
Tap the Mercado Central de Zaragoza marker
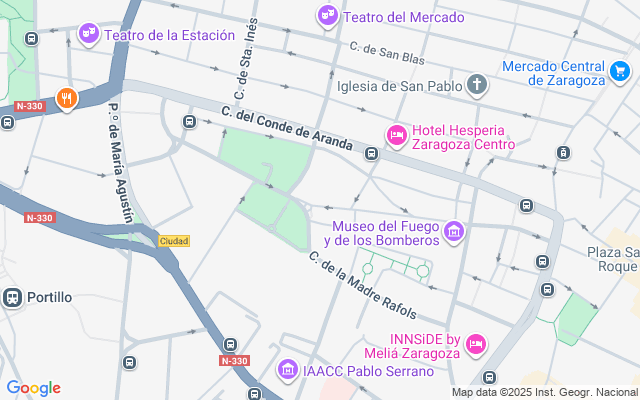pyautogui.click(x=622, y=71)
